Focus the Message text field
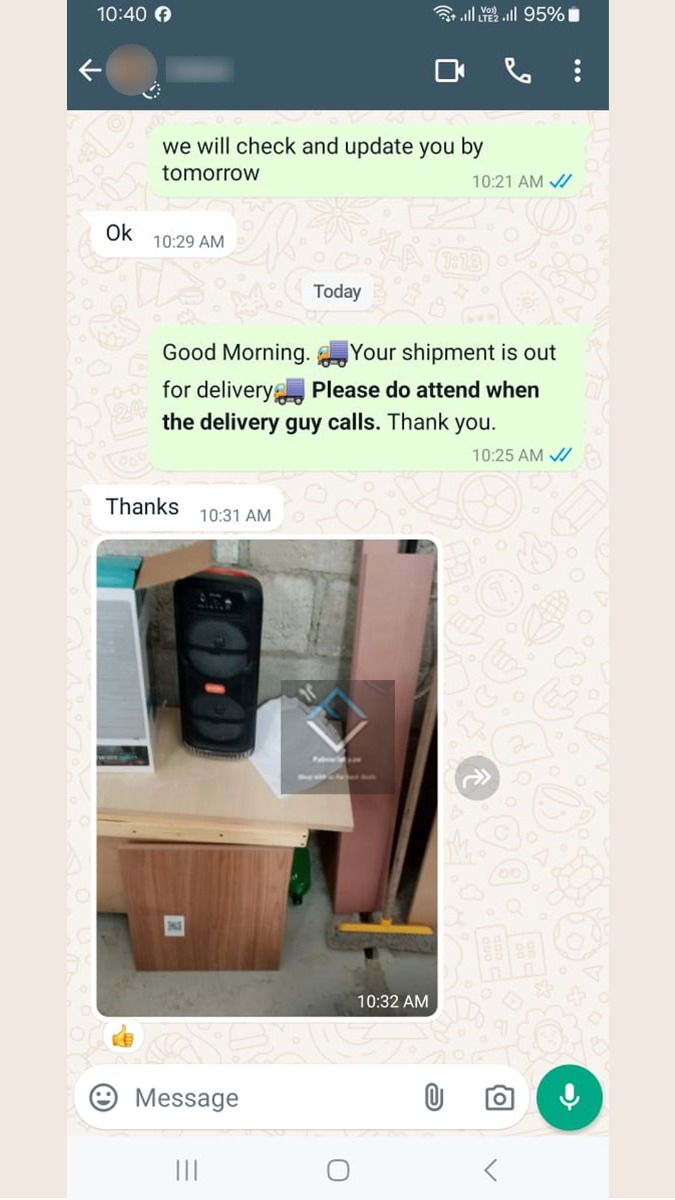The height and width of the screenshot is (1200, 675). click(x=260, y=1097)
